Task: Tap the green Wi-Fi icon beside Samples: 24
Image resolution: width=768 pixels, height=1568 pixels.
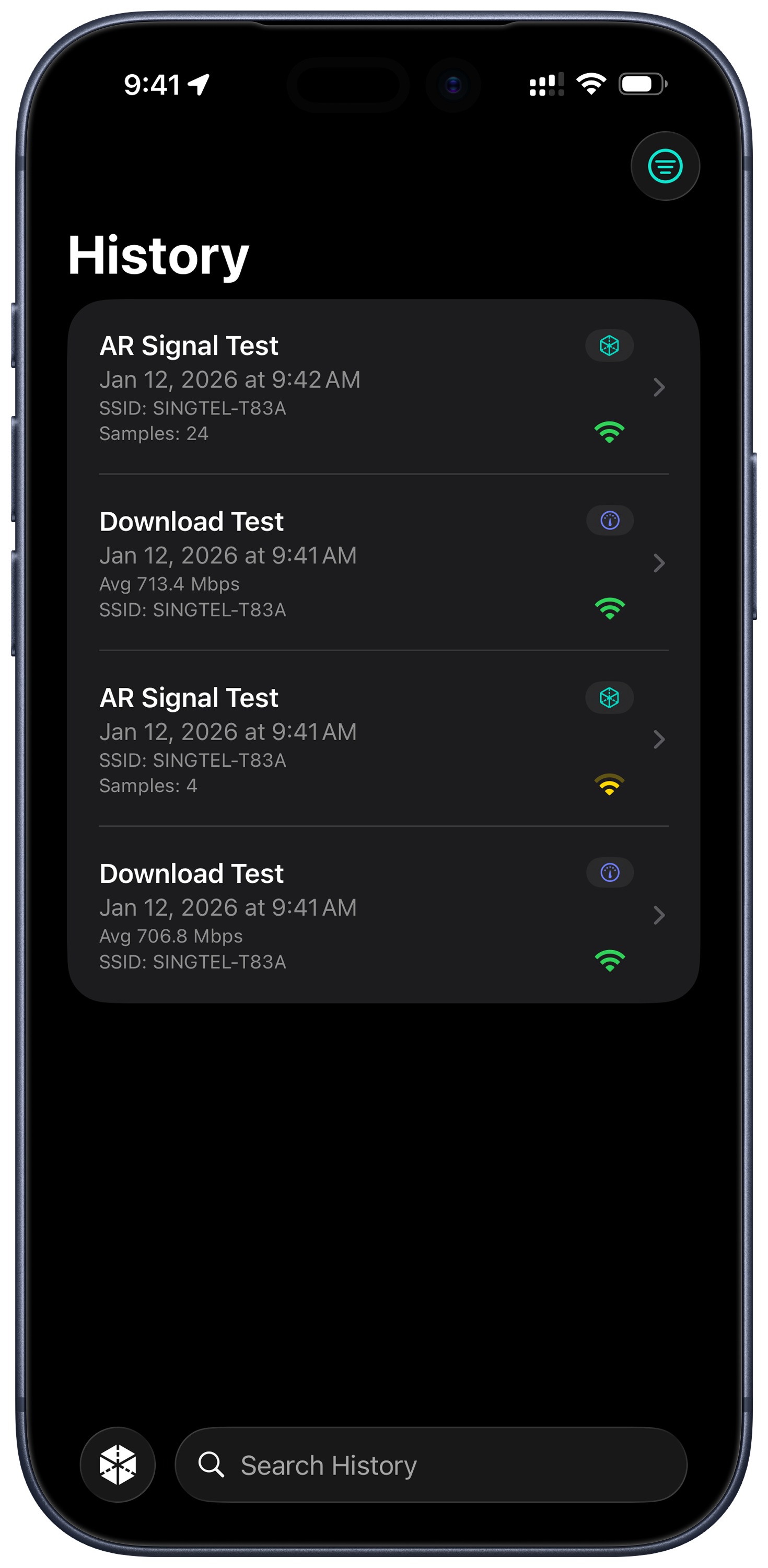Action: coord(609,431)
